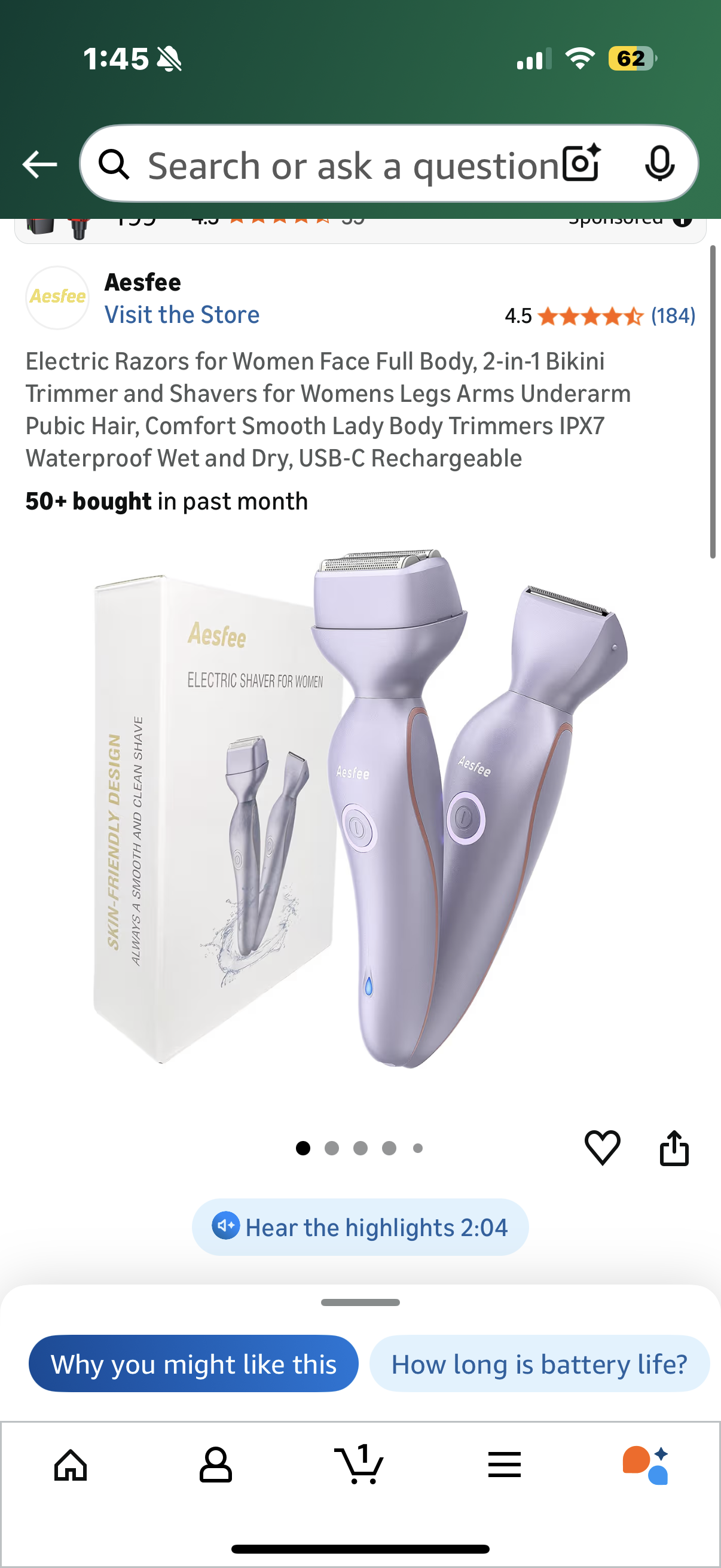
Task: Start voice search with microphone
Action: [659, 164]
